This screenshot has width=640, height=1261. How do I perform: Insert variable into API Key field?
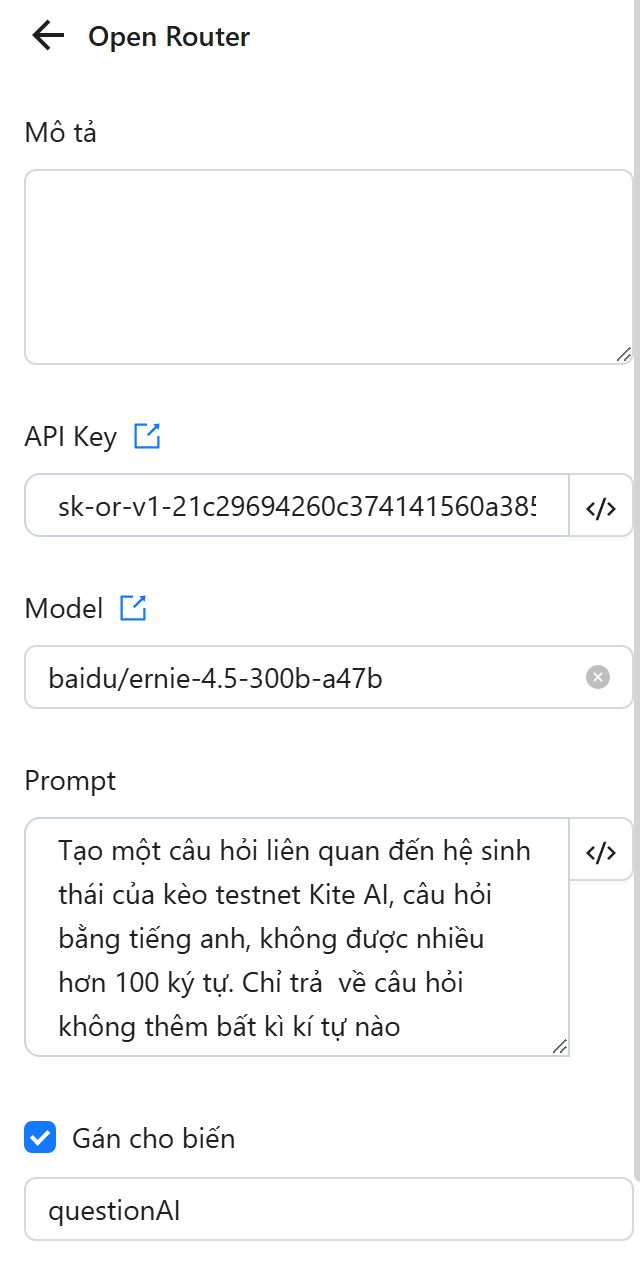600,508
